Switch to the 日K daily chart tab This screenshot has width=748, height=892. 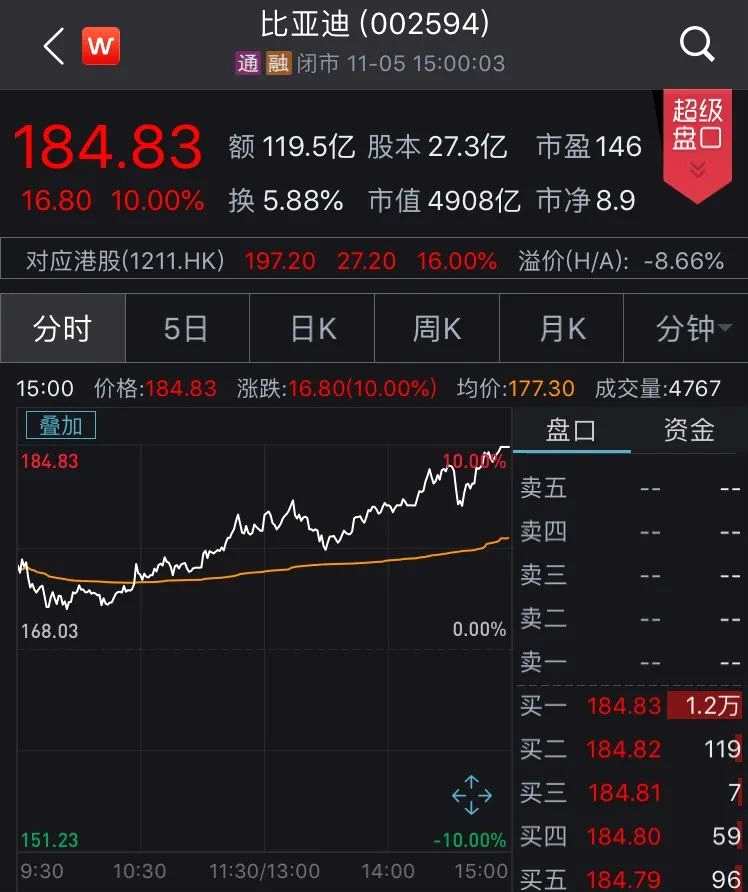click(x=311, y=328)
